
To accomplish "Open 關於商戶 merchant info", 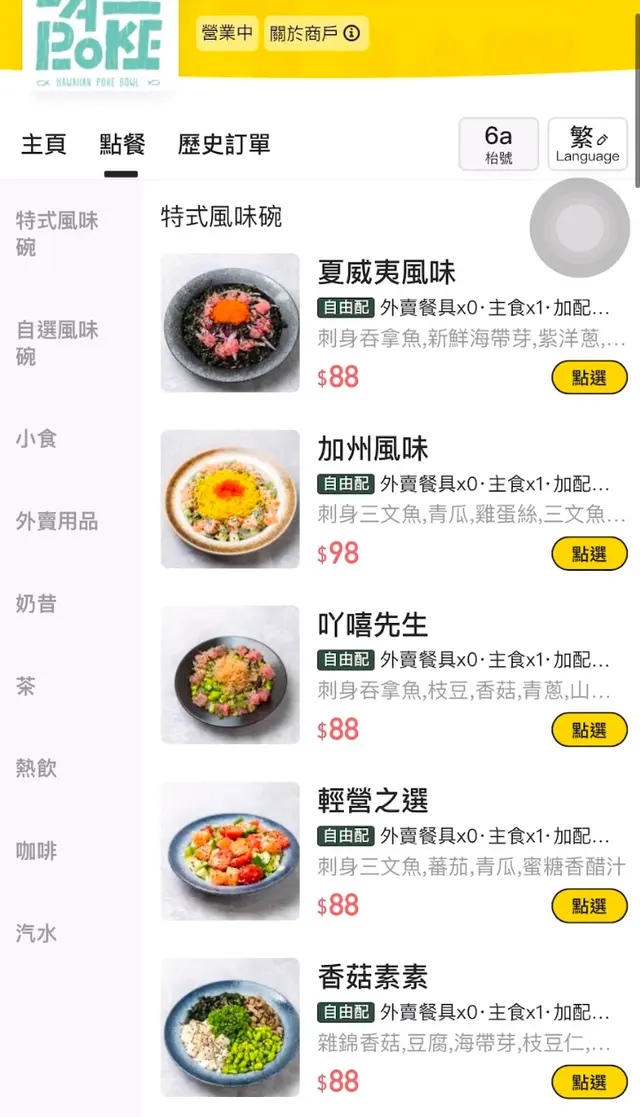I will click(316, 33).
